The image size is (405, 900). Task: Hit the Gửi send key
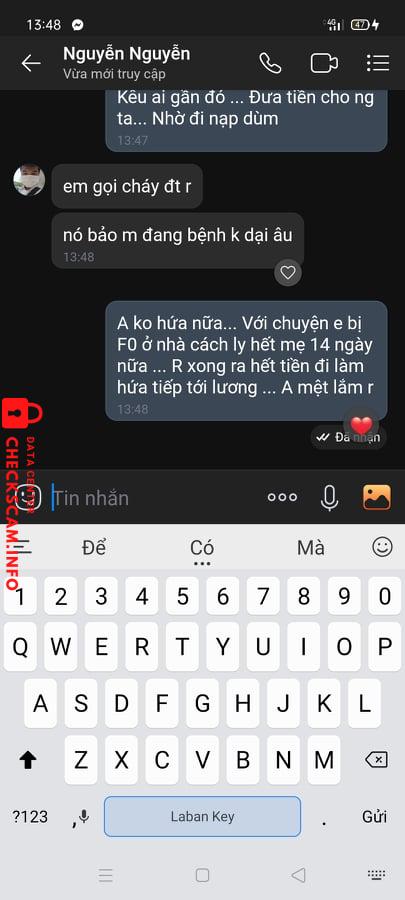[x=375, y=816]
